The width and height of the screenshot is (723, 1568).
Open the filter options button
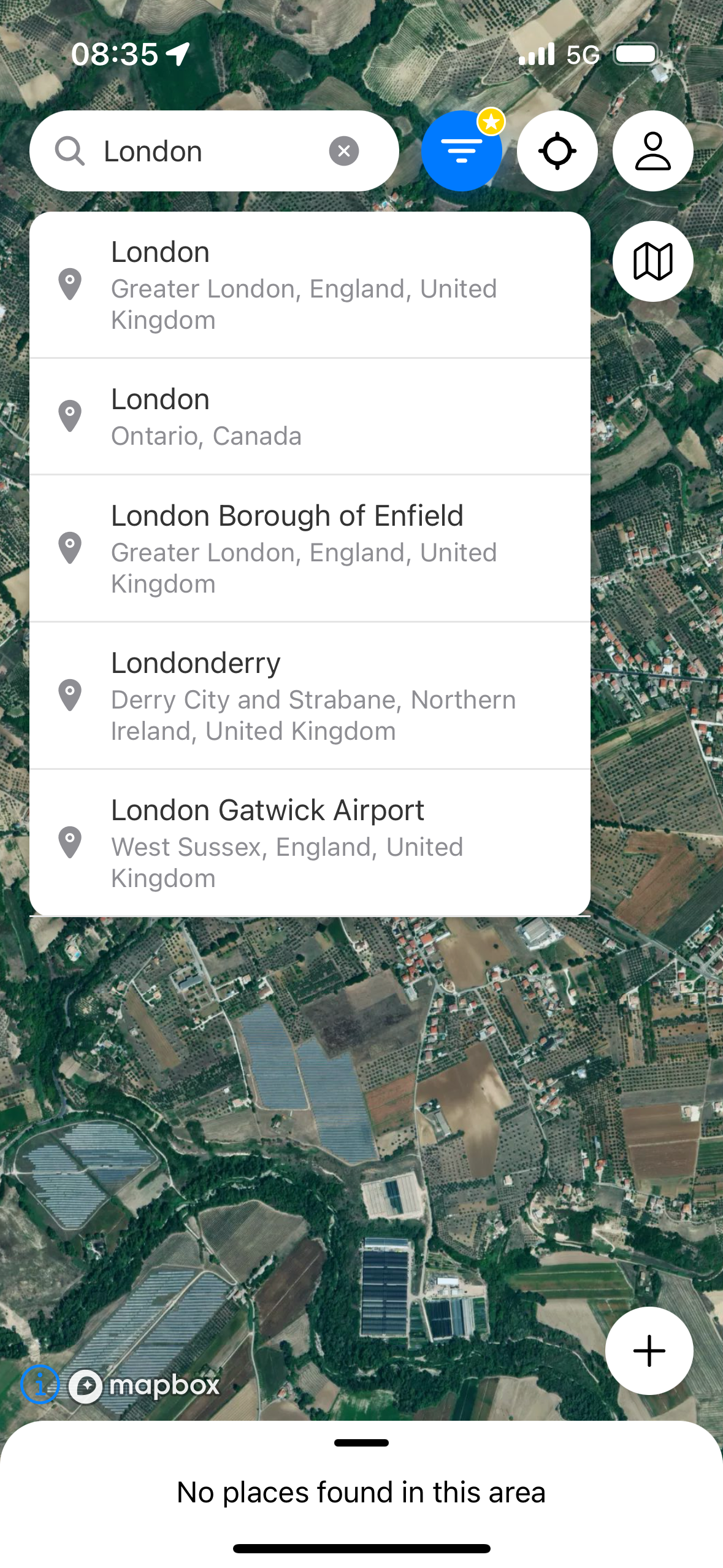pyautogui.click(x=461, y=151)
